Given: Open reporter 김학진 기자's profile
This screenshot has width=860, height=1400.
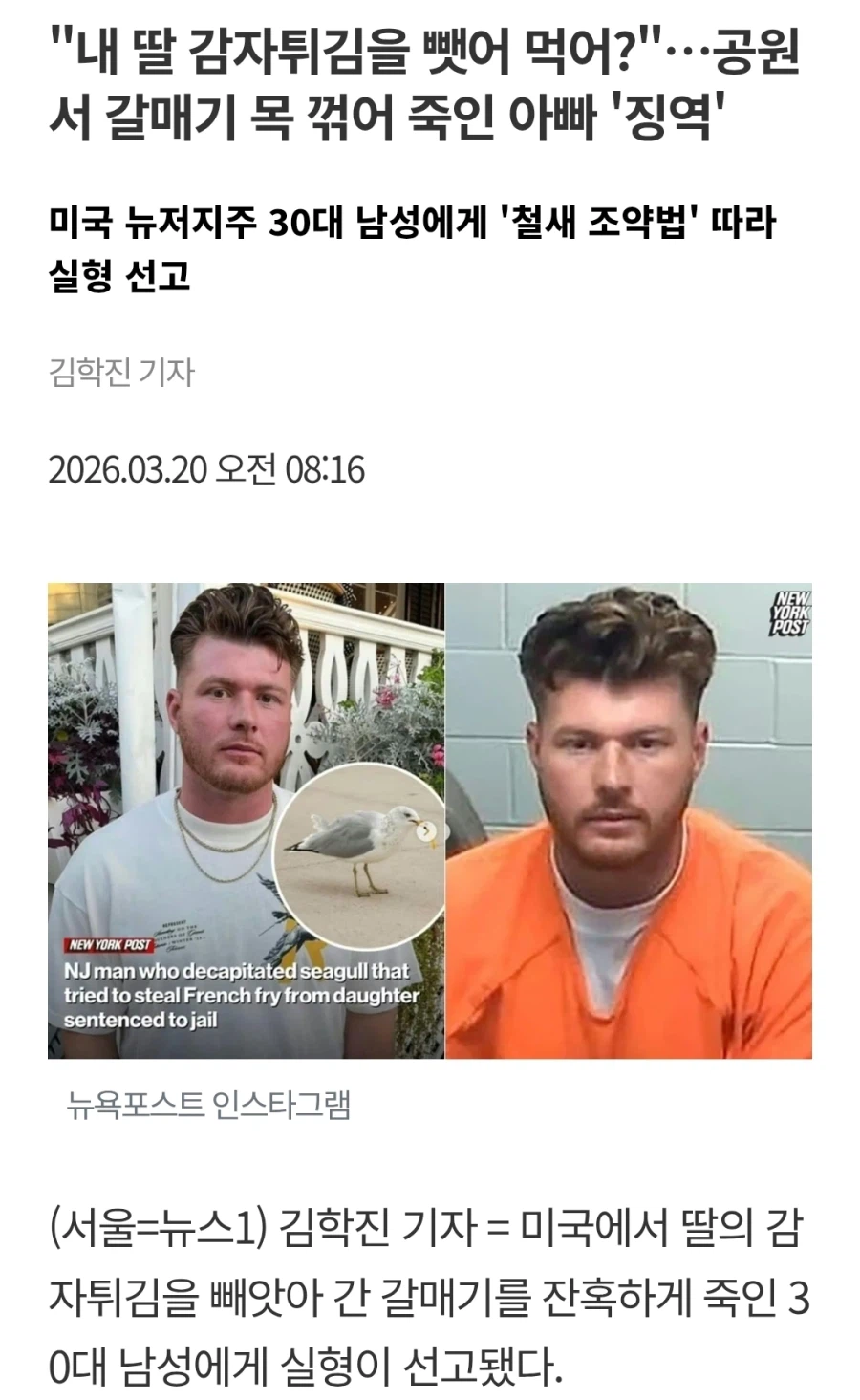Looking at the screenshot, I should tap(121, 372).
